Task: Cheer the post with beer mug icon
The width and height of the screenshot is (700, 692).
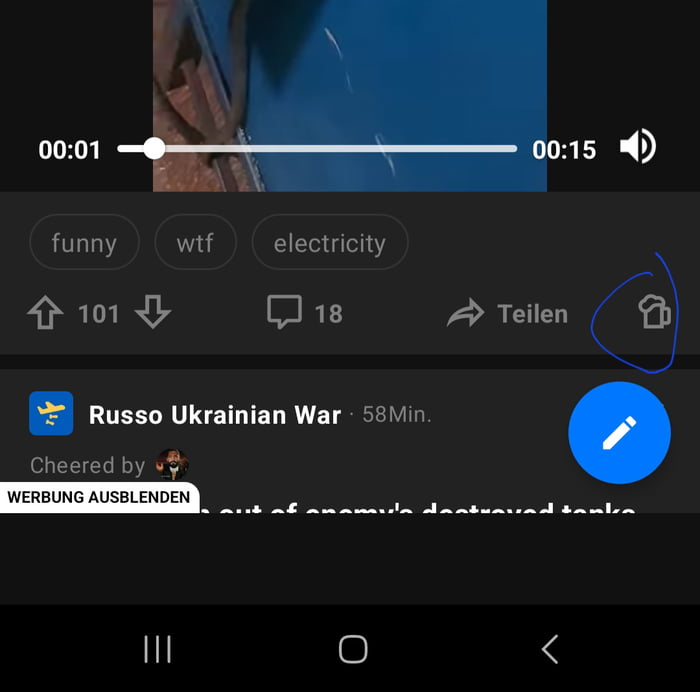Action: (655, 314)
